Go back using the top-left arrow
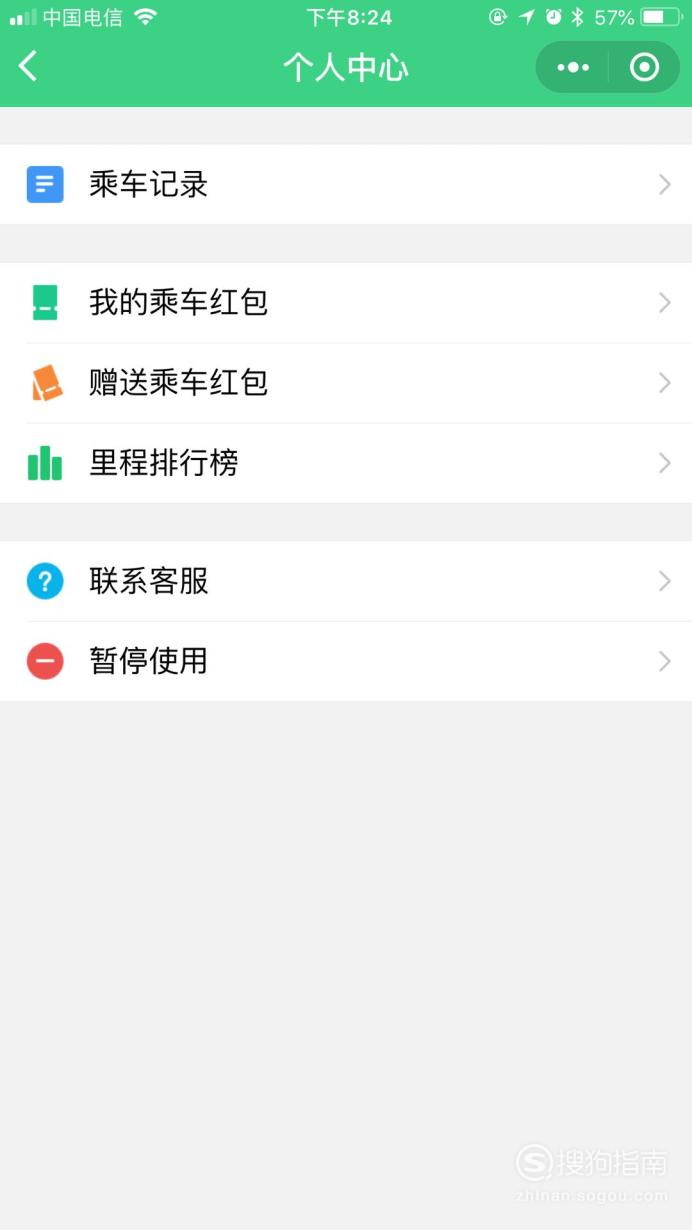 pos(28,67)
